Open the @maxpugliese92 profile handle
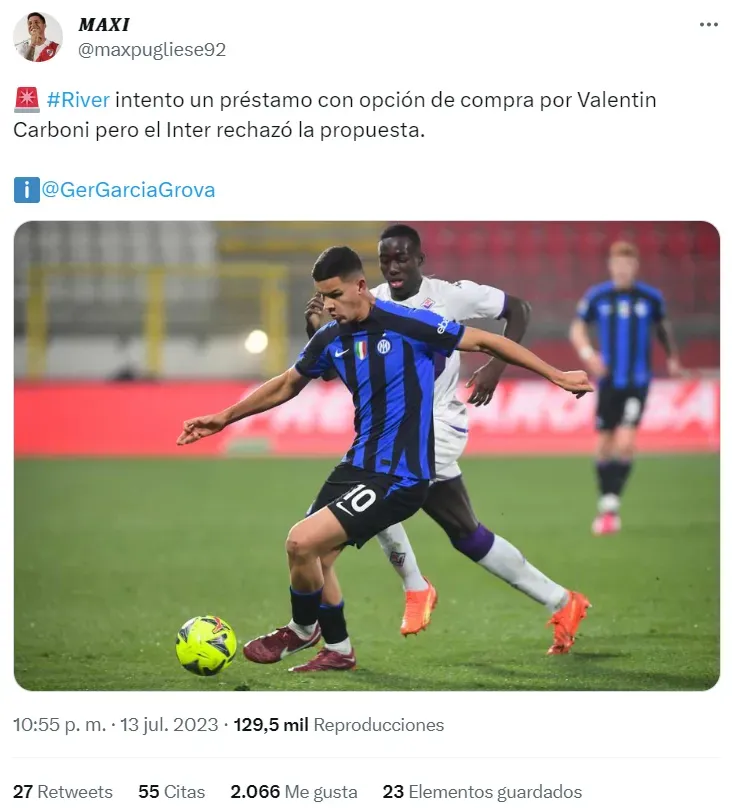Screen dimensions: 732x808 tap(152, 49)
